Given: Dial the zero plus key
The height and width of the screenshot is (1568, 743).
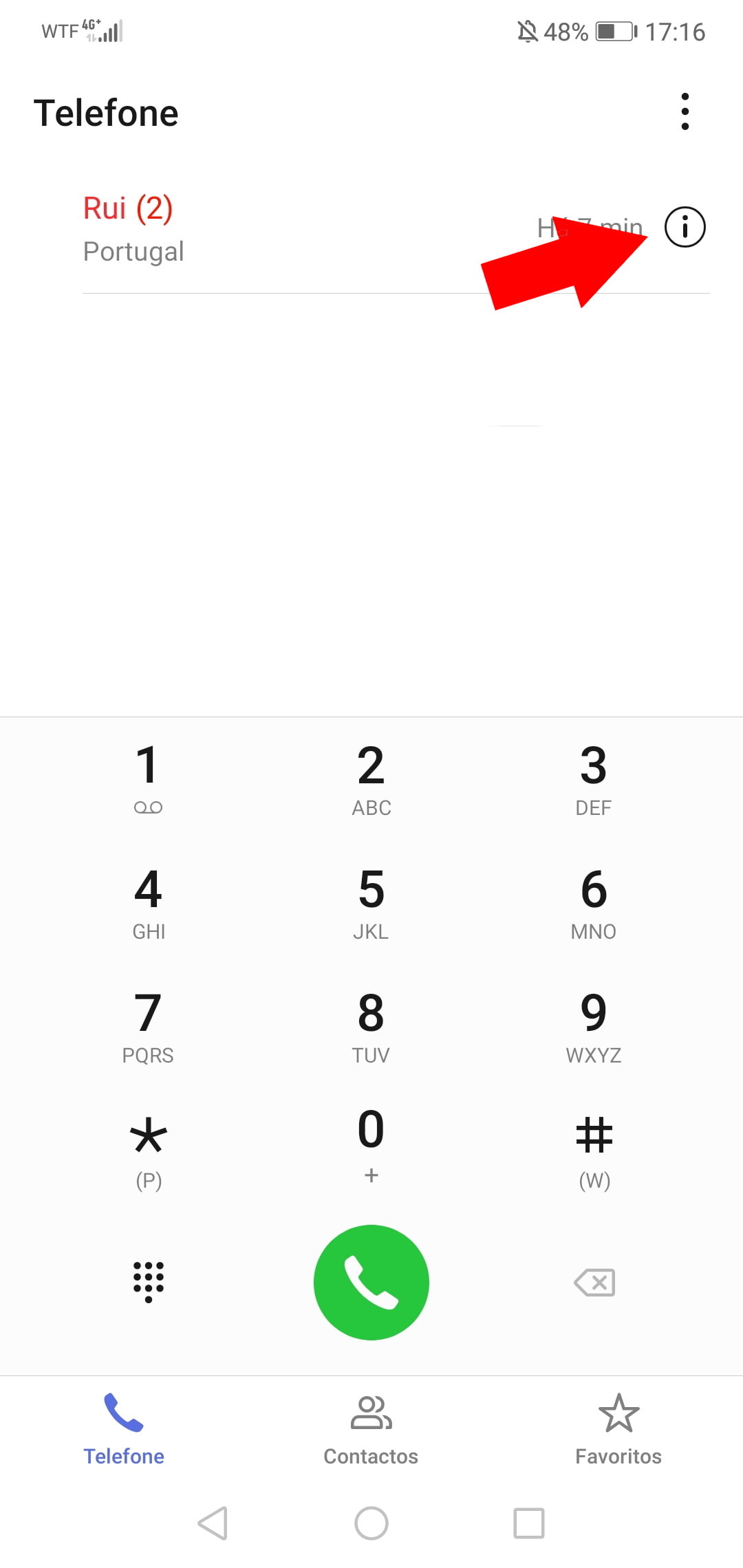Looking at the screenshot, I should (371, 1145).
